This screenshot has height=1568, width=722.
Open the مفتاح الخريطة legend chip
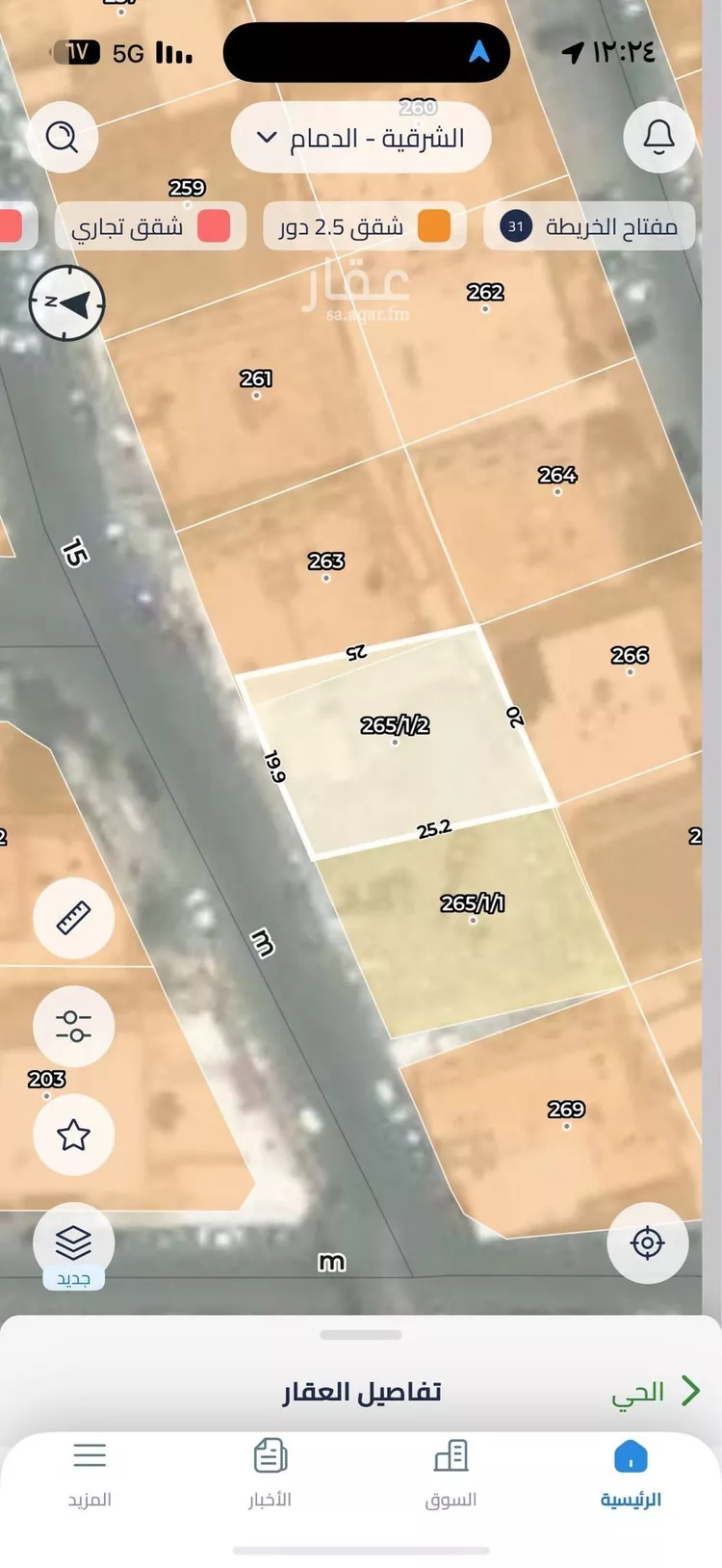tap(589, 227)
